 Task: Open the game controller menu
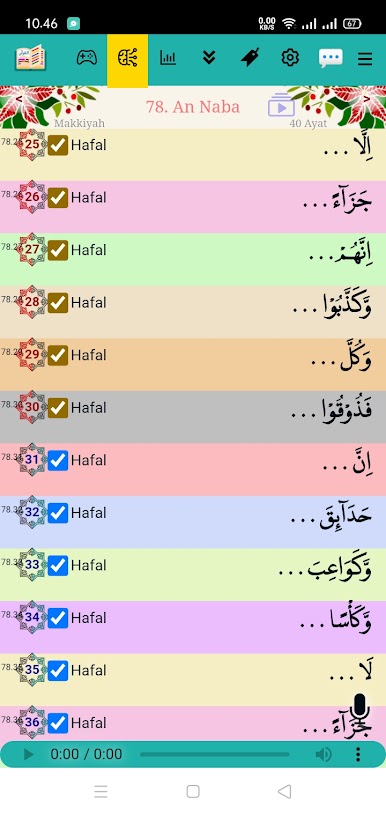tap(87, 58)
